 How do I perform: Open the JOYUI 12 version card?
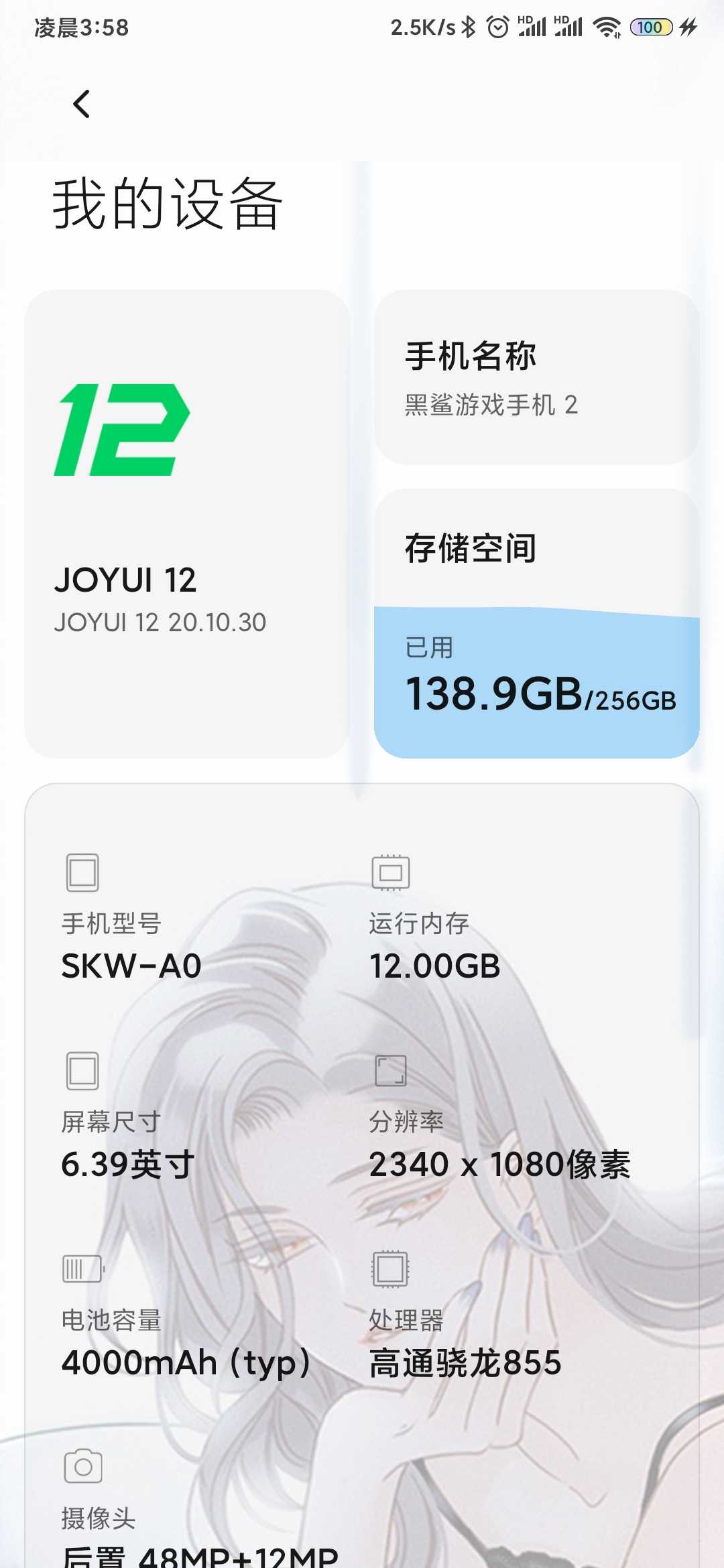[186, 524]
